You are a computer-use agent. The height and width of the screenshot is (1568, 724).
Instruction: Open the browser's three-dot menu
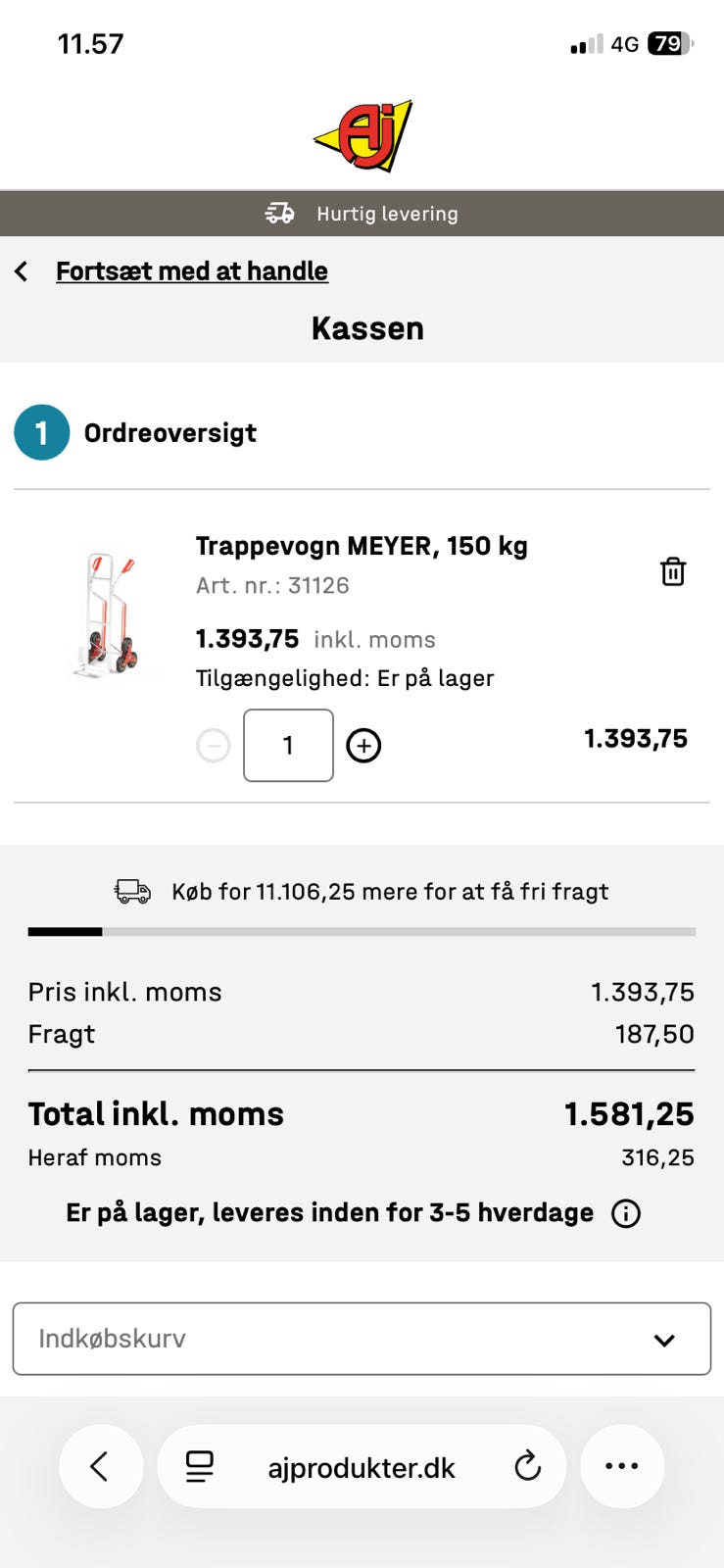[x=622, y=1466]
